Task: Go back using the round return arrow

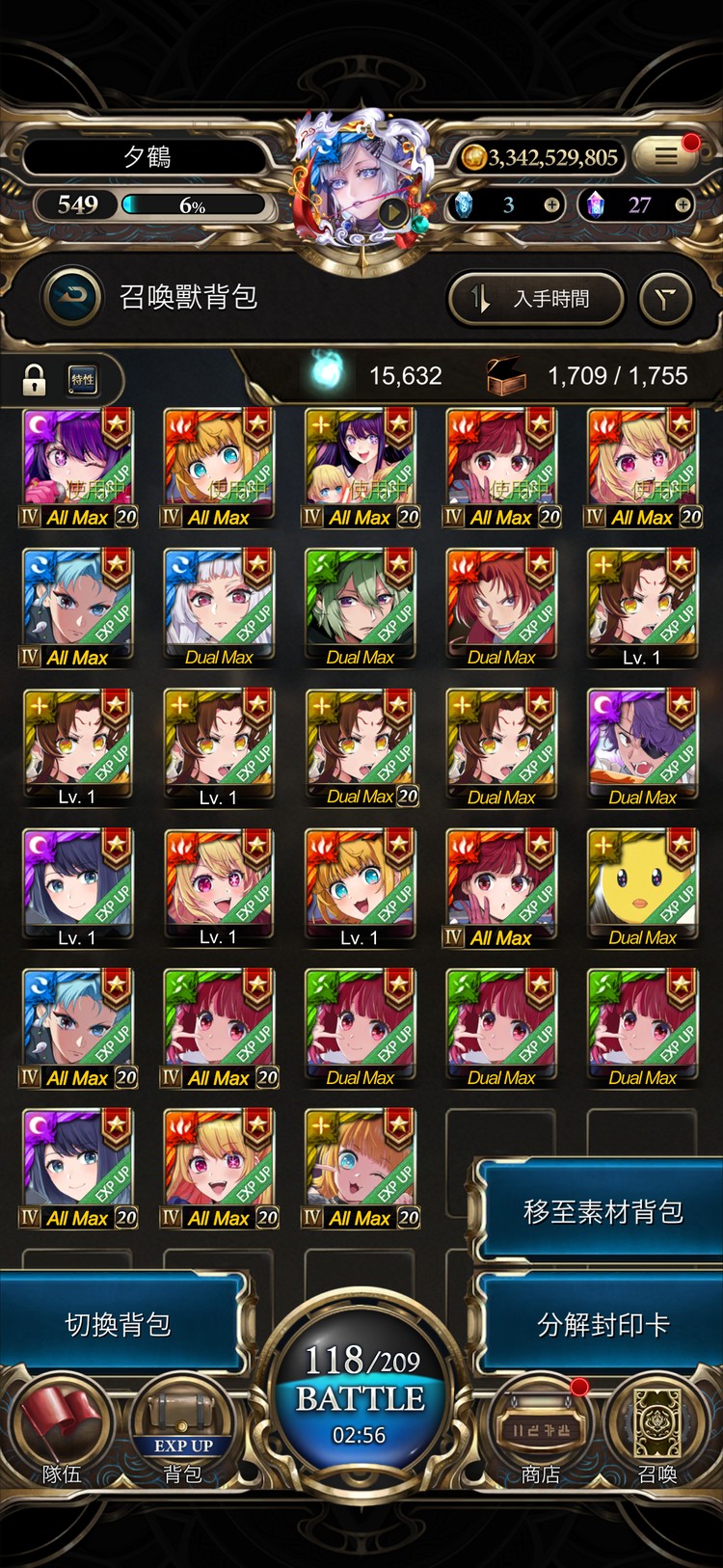Action: [x=72, y=297]
